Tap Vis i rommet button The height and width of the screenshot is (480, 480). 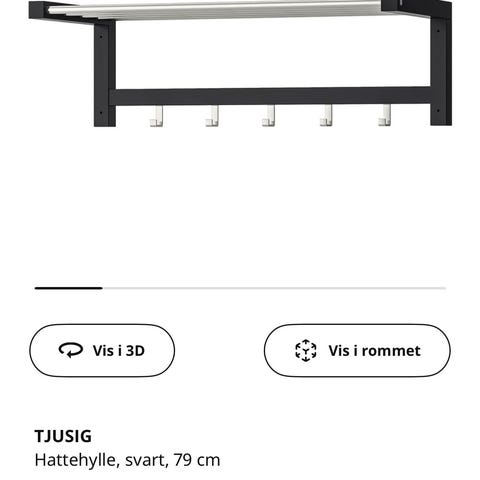tap(357, 350)
